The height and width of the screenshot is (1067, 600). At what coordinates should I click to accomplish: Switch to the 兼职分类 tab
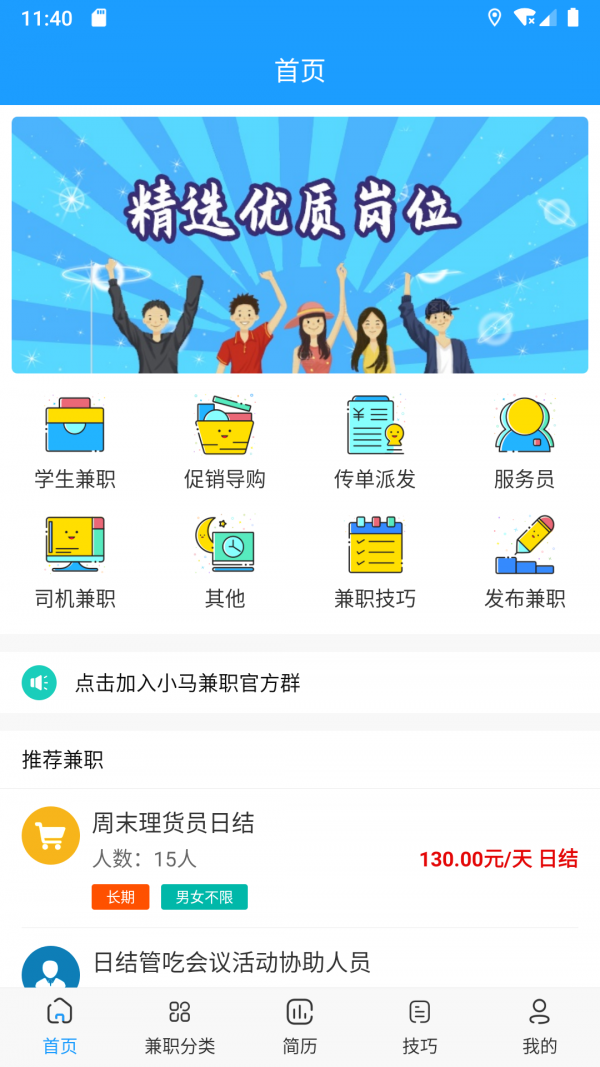click(x=180, y=1027)
